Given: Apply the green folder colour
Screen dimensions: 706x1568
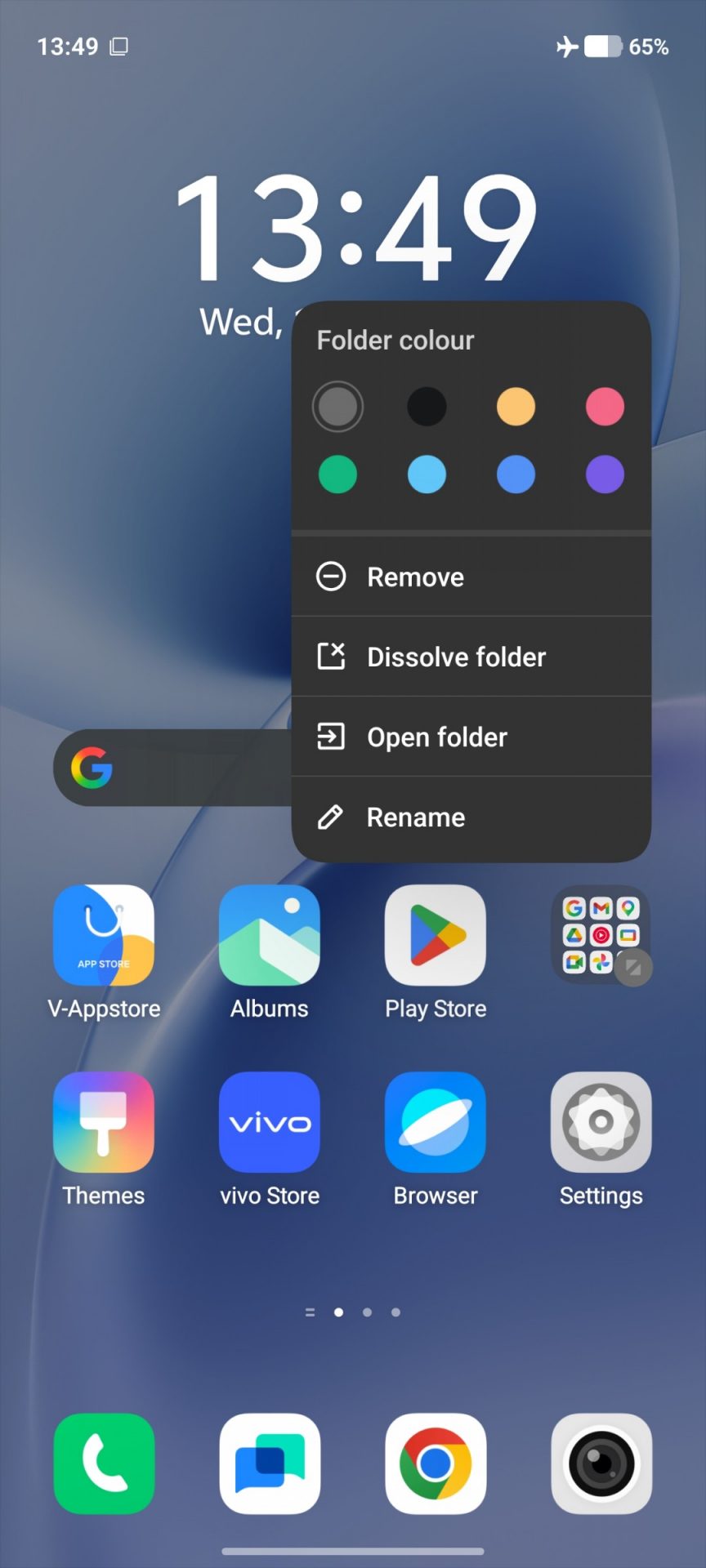Looking at the screenshot, I should click(x=337, y=474).
